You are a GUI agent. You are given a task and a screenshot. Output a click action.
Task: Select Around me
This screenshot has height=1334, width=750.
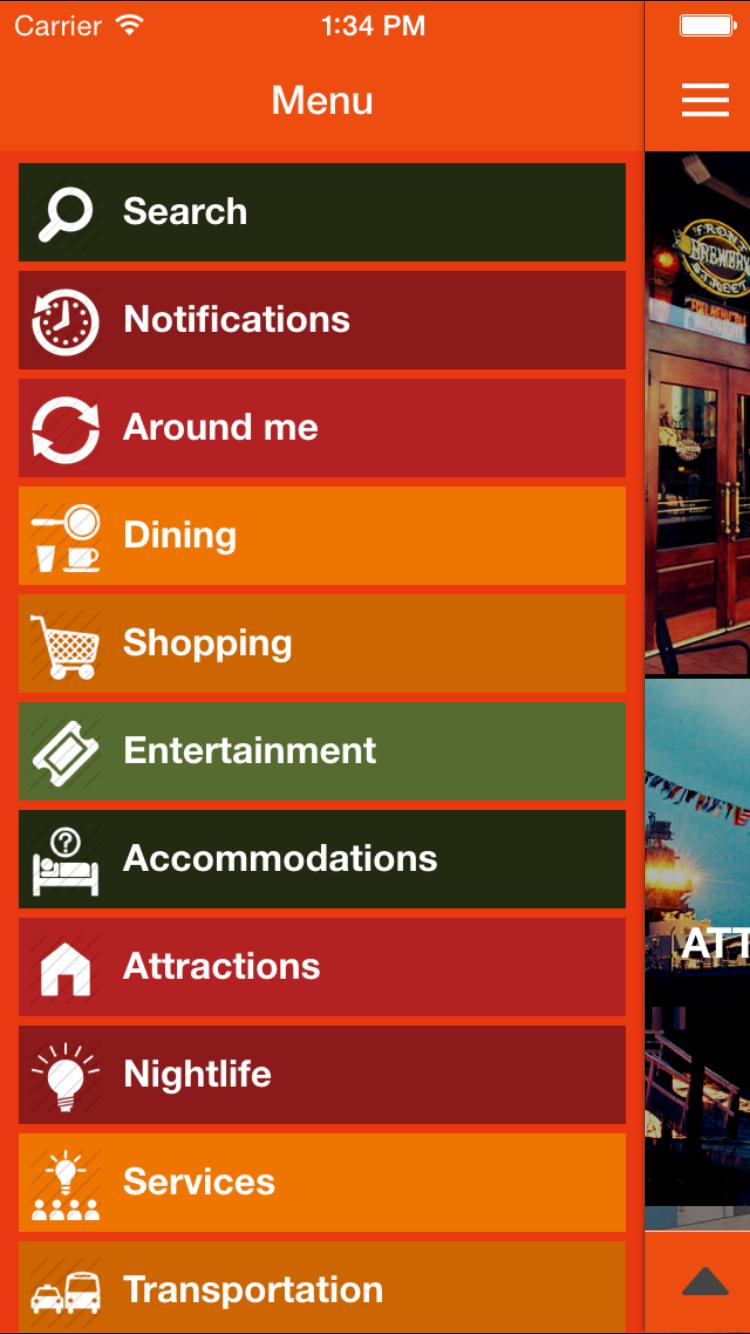[322, 428]
